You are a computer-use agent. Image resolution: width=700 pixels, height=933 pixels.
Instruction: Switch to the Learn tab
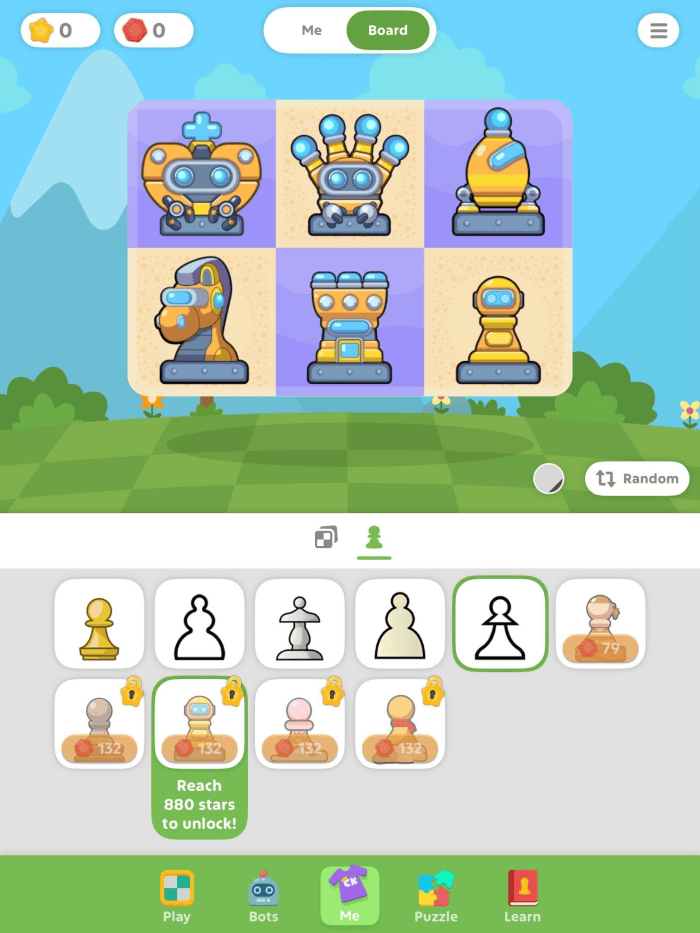tap(522, 895)
